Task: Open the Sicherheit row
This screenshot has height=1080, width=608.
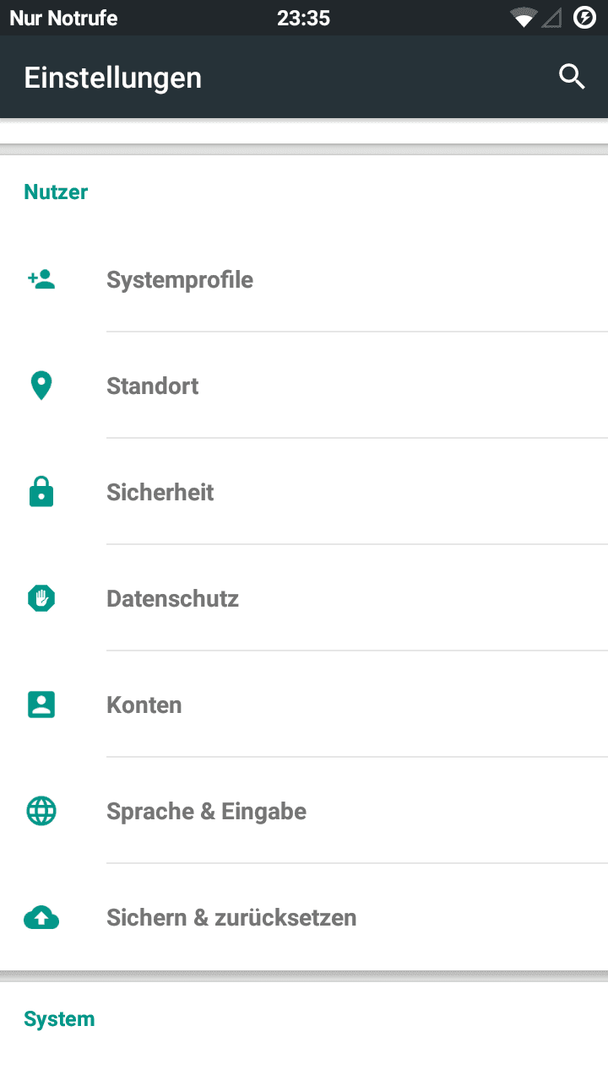Action: pos(304,492)
